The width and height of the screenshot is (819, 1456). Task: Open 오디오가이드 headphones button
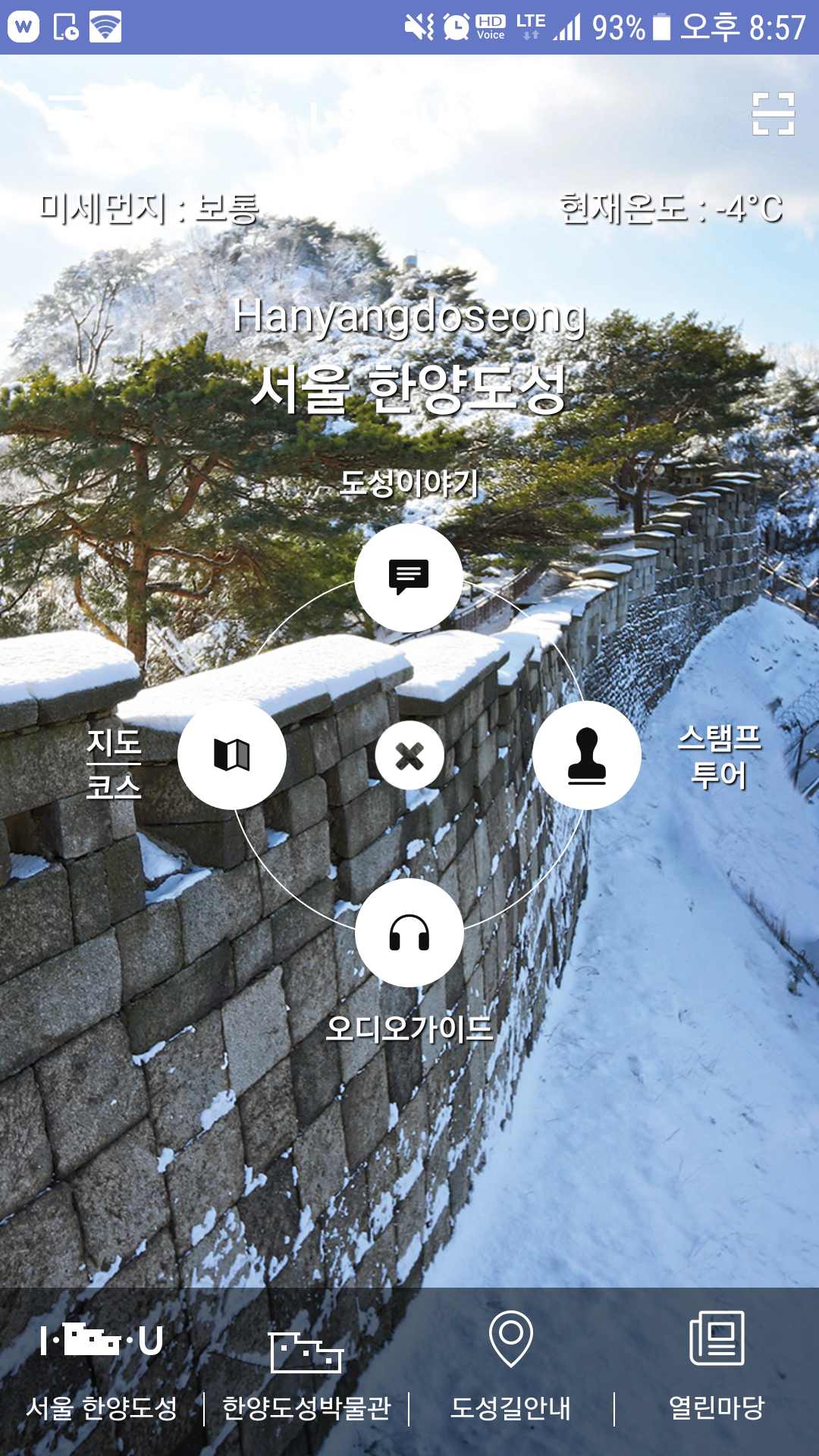[x=409, y=933]
